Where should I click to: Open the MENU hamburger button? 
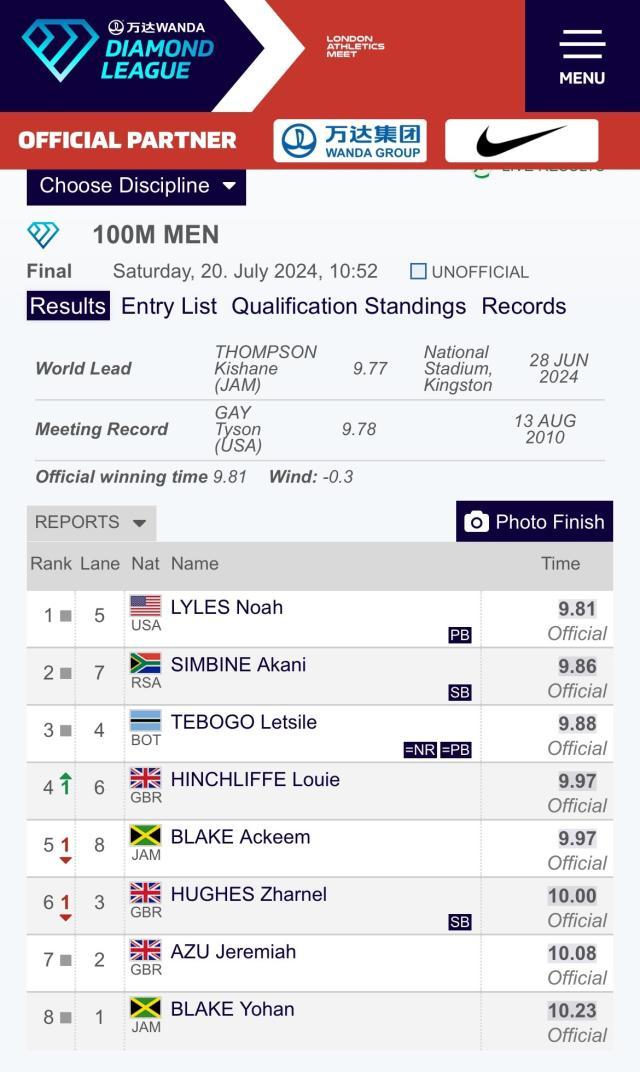coord(581,56)
